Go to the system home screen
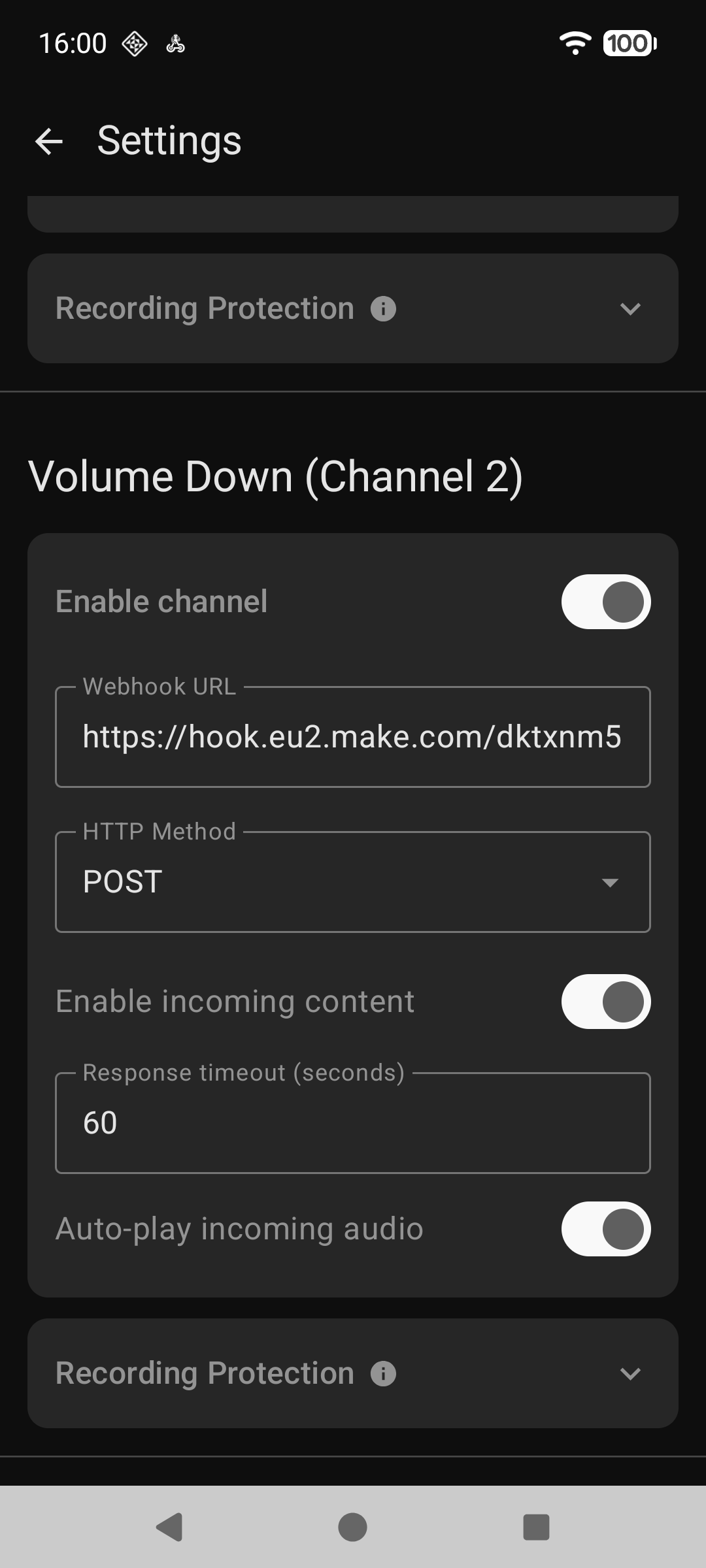 [x=353, y=1527]
